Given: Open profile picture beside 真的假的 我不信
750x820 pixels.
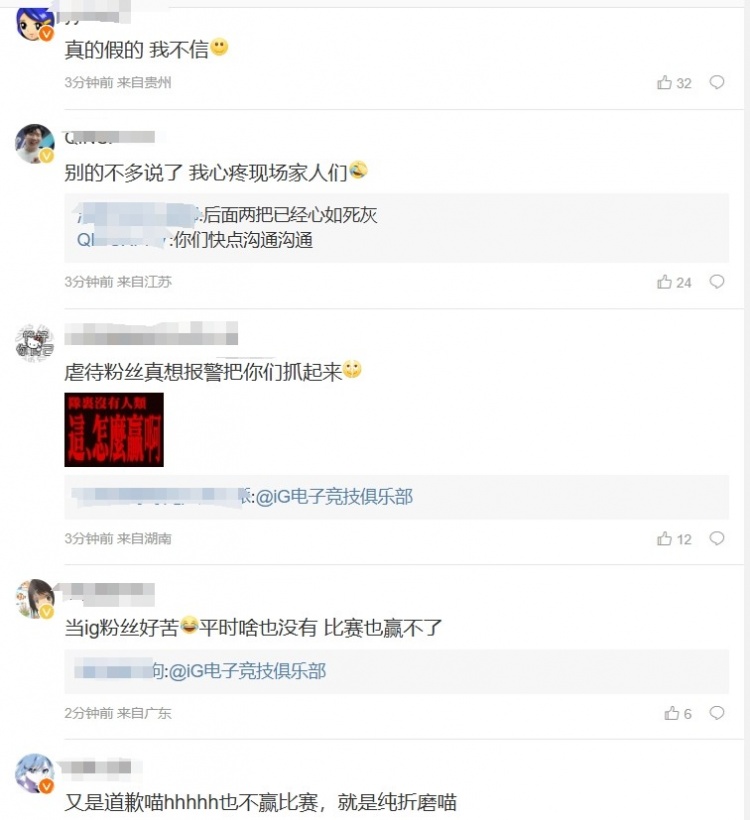Looking at the screenshot, I should point(34,22).
